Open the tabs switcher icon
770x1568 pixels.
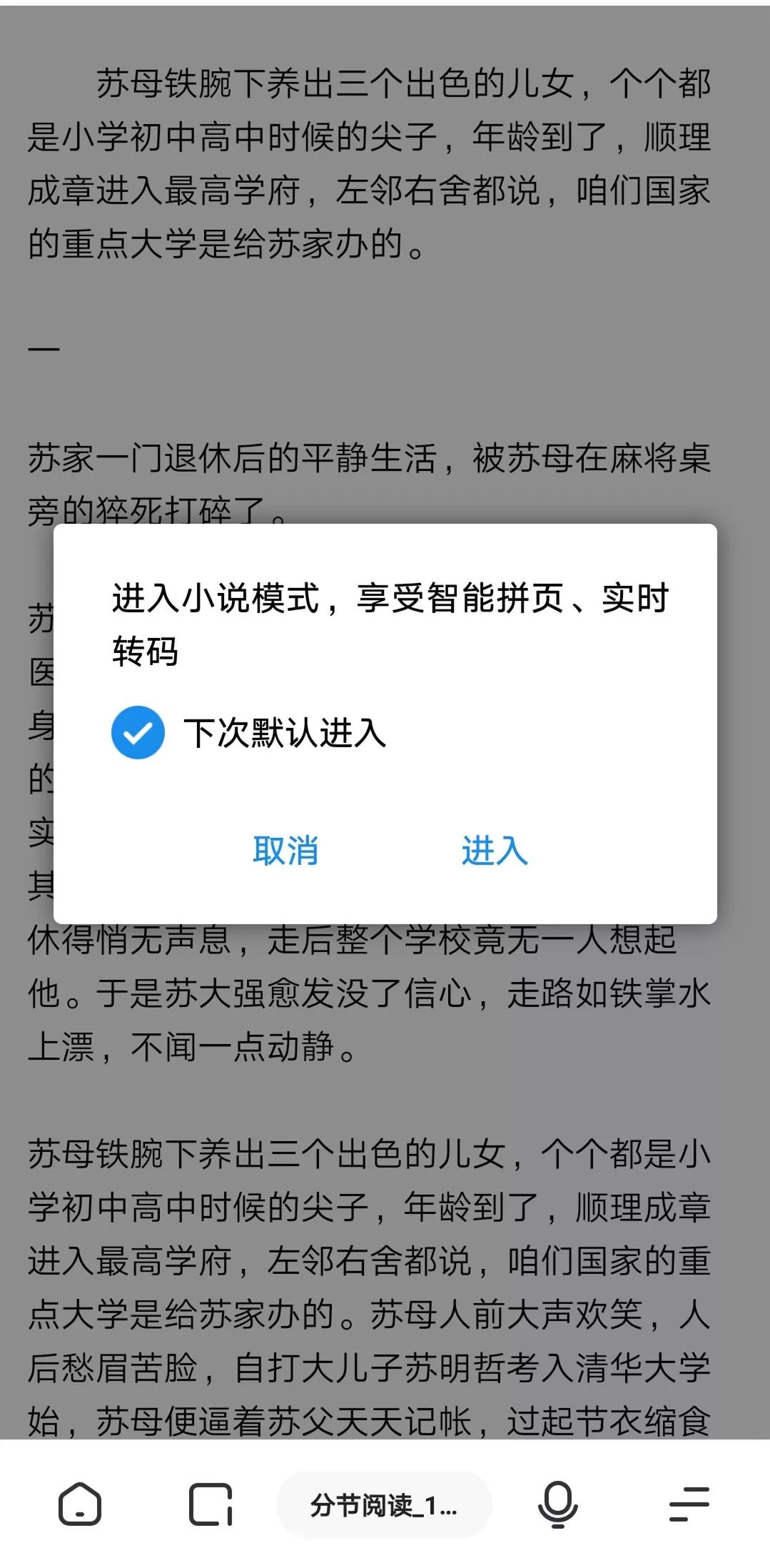coord(210,1505)
